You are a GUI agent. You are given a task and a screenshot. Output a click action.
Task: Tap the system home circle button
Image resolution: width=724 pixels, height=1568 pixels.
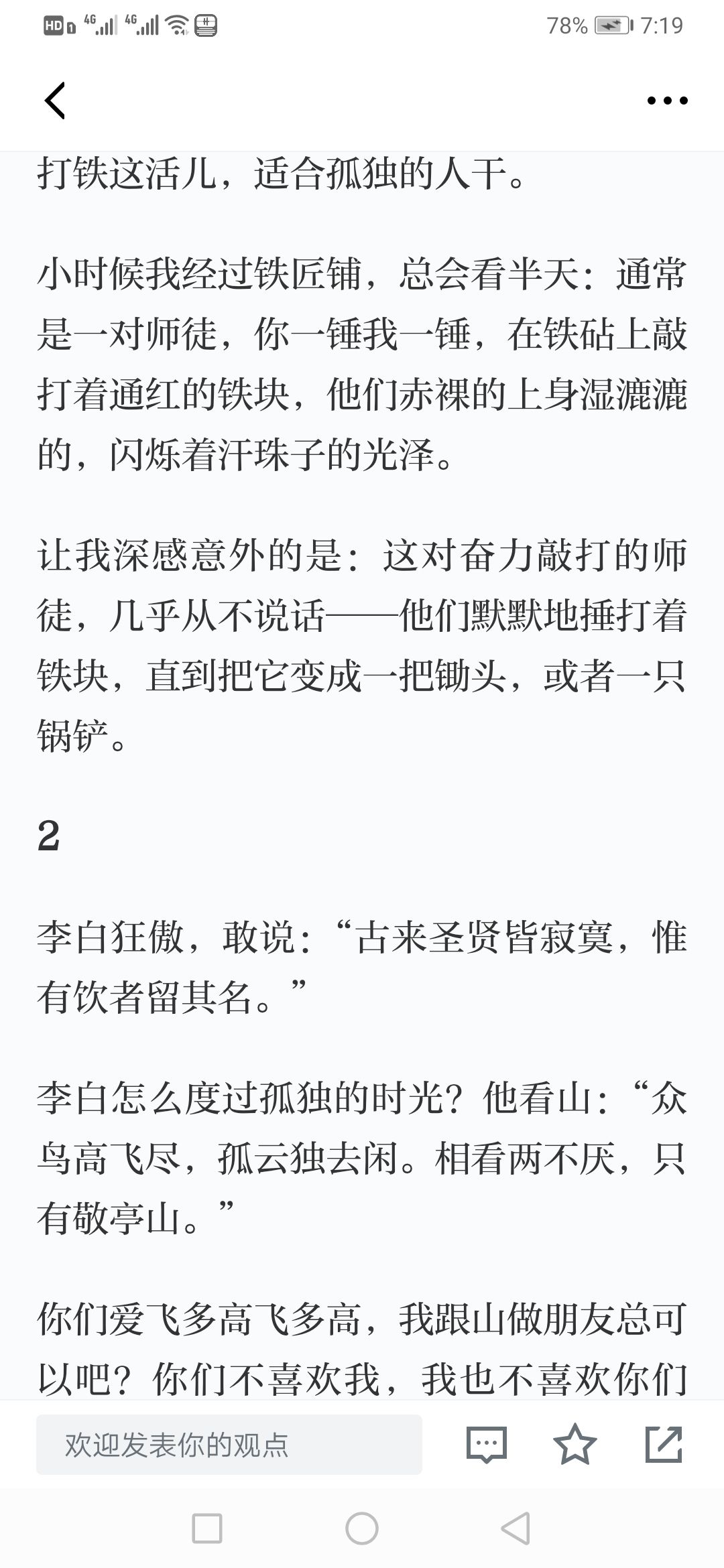[362, 1528]
